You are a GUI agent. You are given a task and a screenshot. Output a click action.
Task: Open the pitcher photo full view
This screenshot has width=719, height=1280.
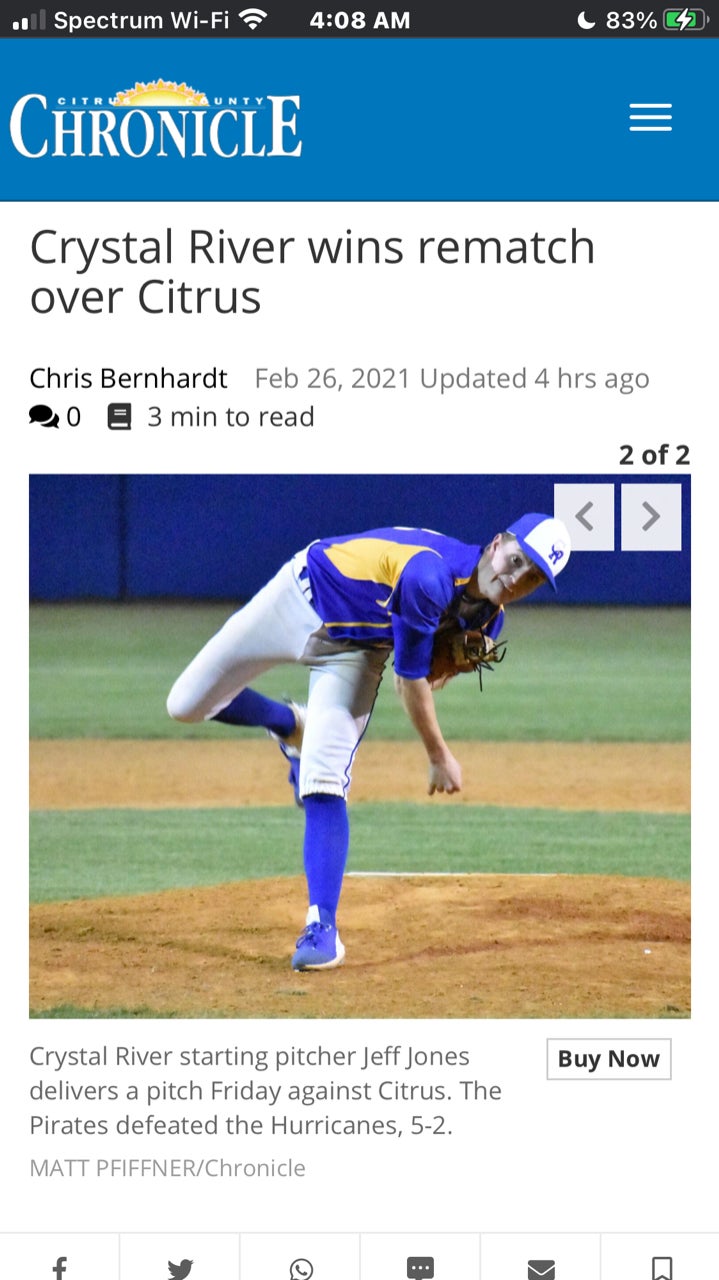[360, 746]
